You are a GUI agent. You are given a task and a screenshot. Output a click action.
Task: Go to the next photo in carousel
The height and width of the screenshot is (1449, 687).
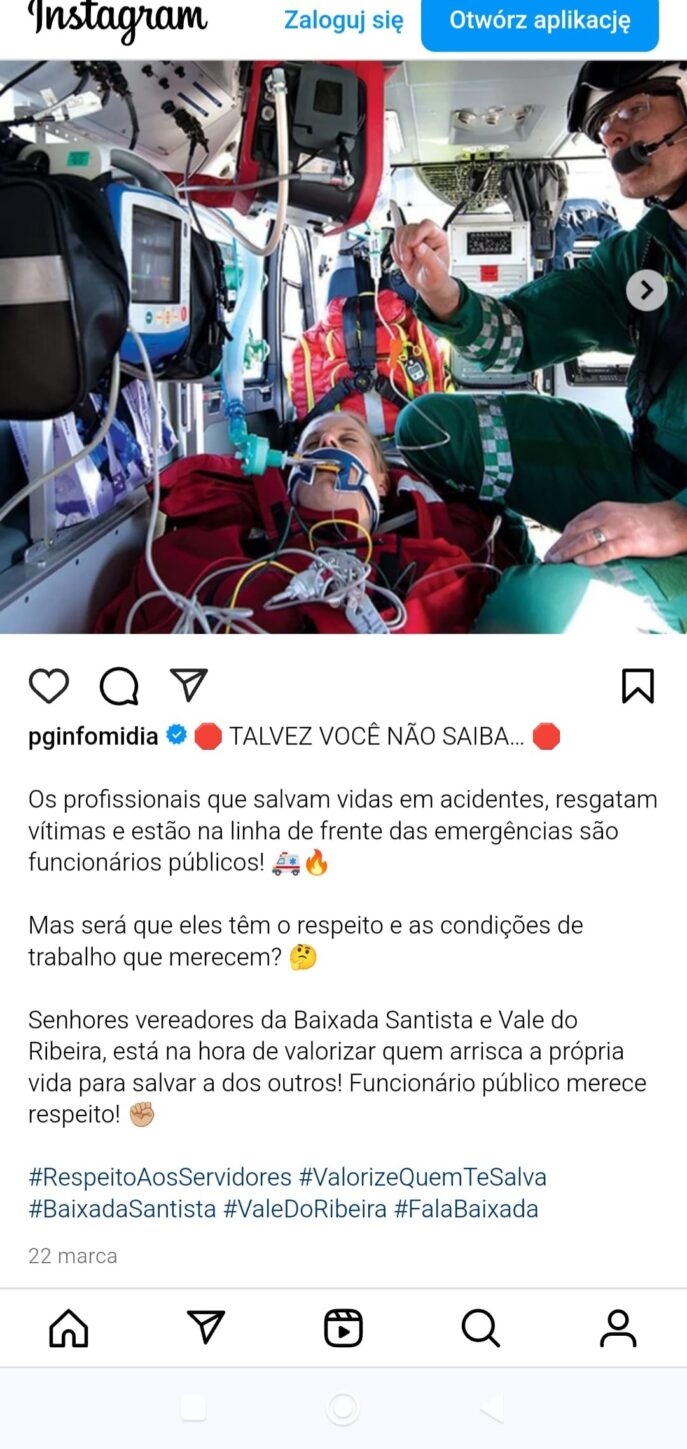click(x=646, y=290)
